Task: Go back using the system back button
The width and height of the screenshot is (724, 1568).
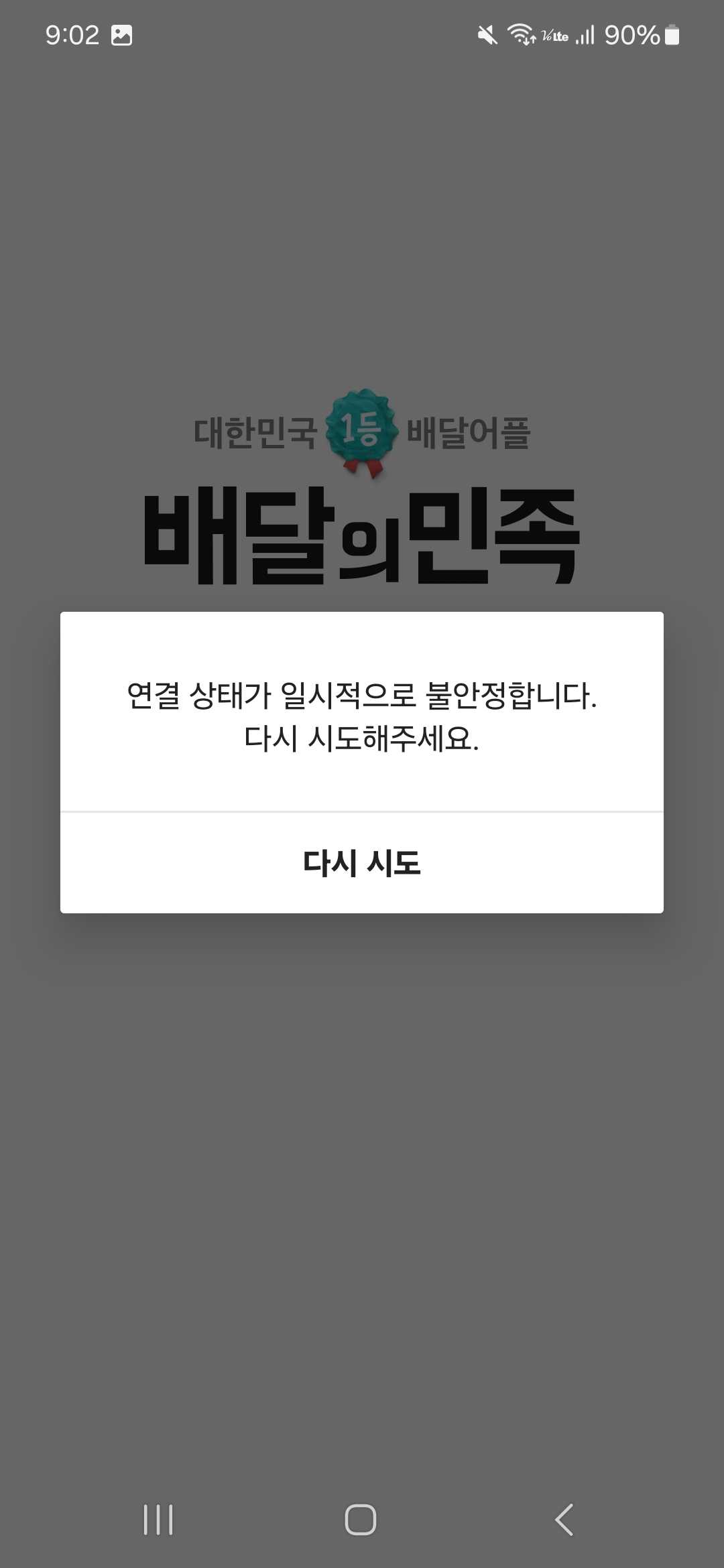Action: (x=564, y=1519)
